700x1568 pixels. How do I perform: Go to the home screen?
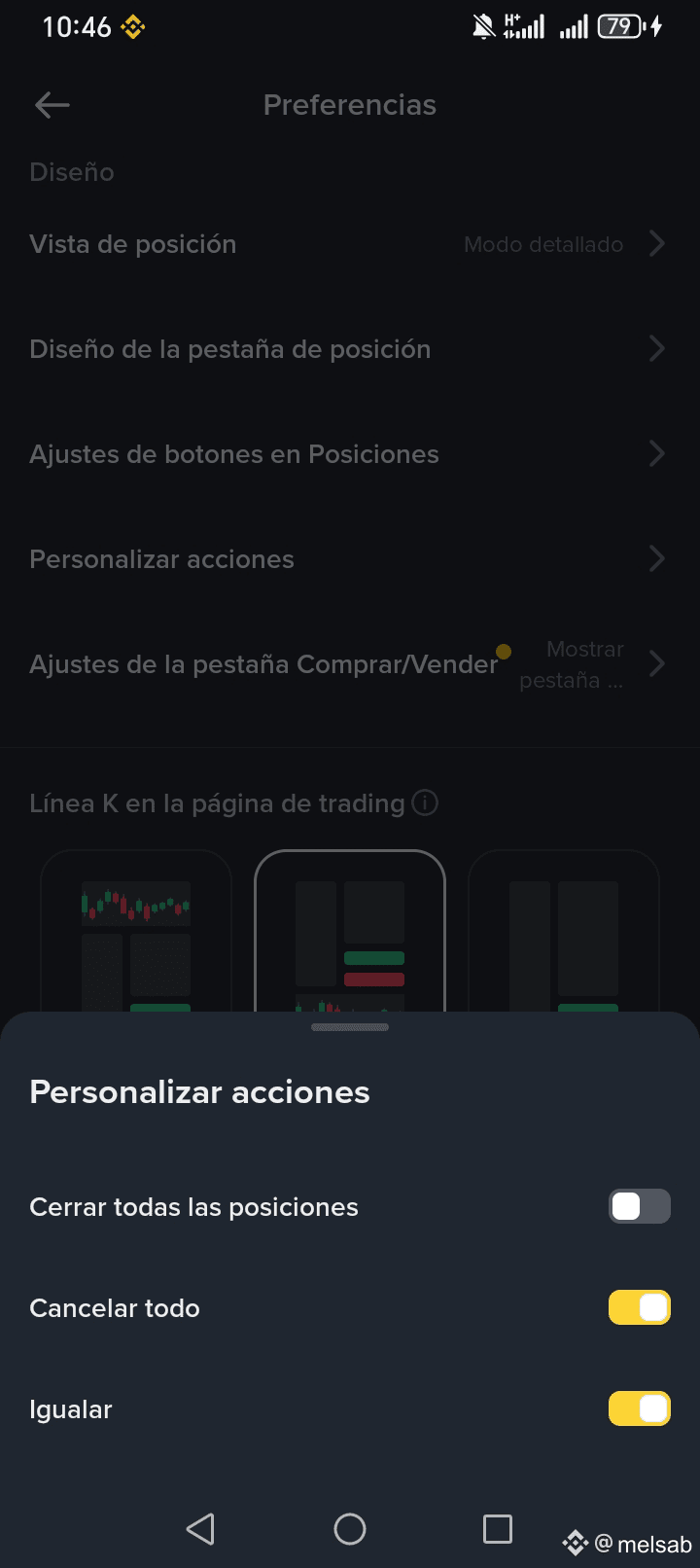tap(350, 1529)
